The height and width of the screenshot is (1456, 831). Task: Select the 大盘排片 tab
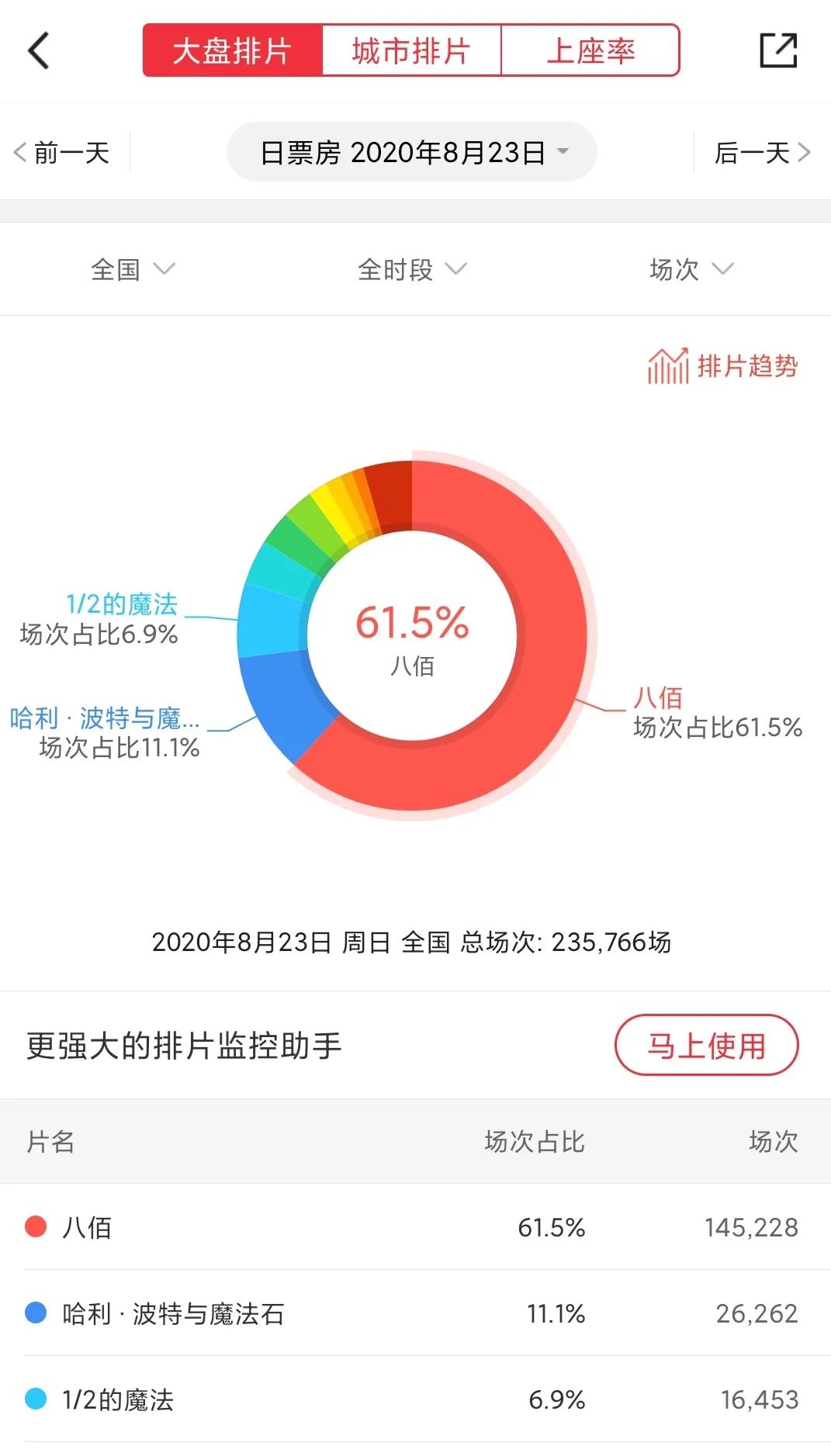[x=232, y=51]
